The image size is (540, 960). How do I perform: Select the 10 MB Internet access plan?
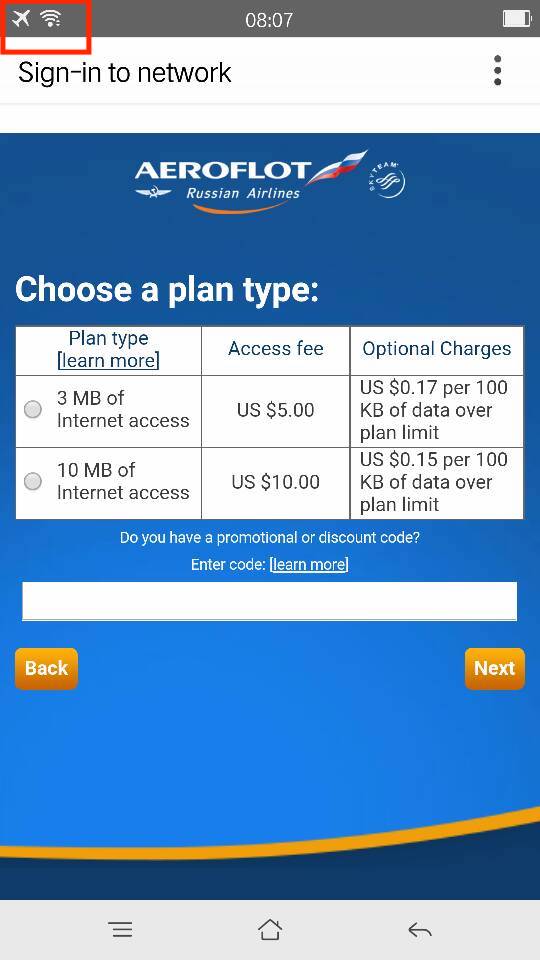[32, 481]
